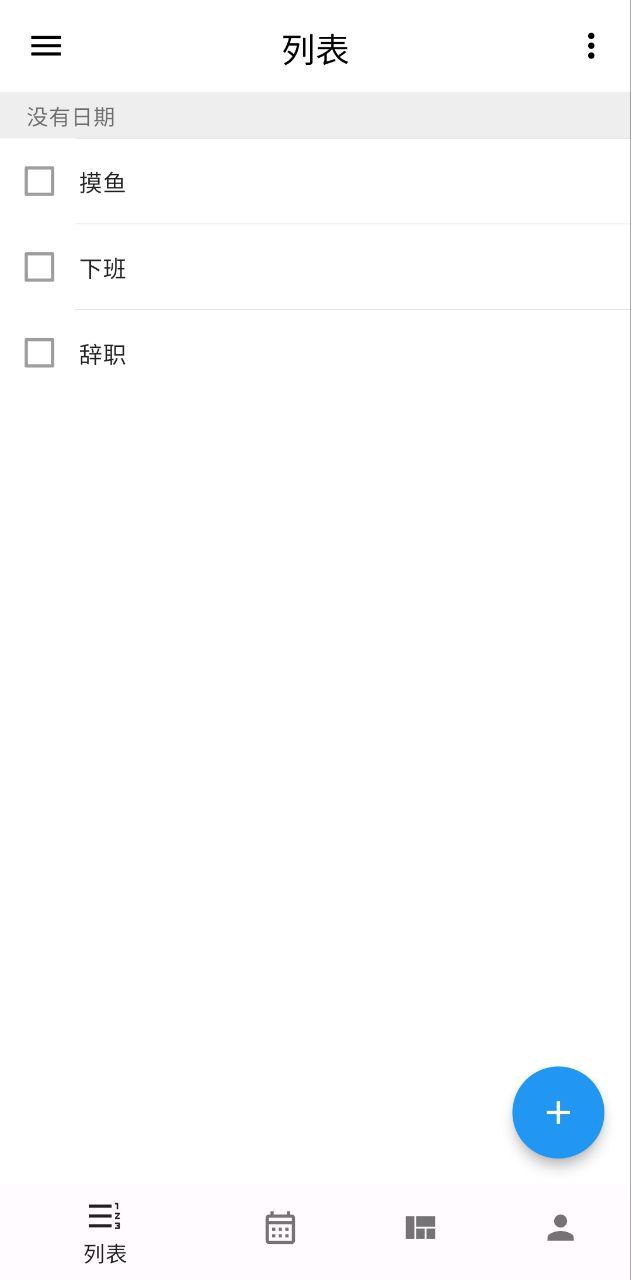Image resolution: width=631 pixels, height=1280 pixels.
Task: Switch to the board layout tab
Action: (420, 1228)
